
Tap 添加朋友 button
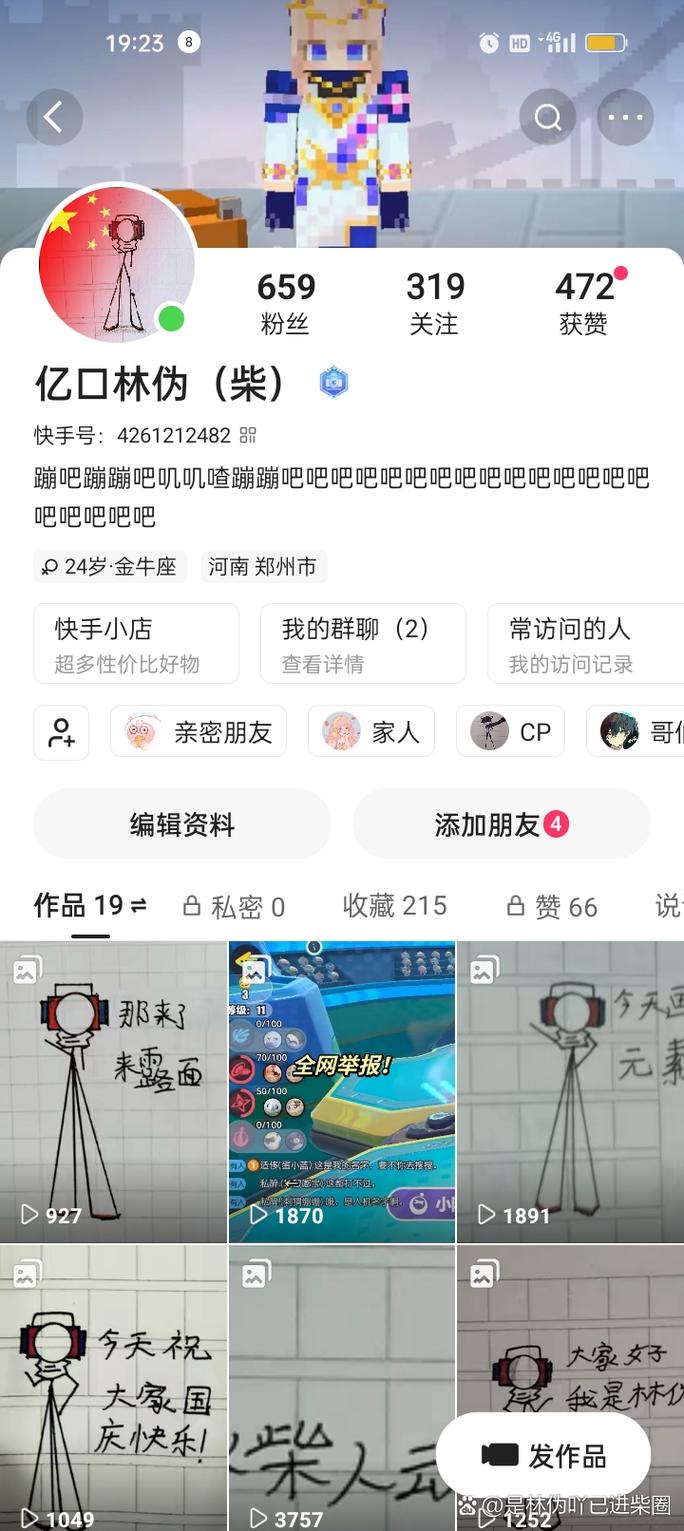click(x=500, y=824)
